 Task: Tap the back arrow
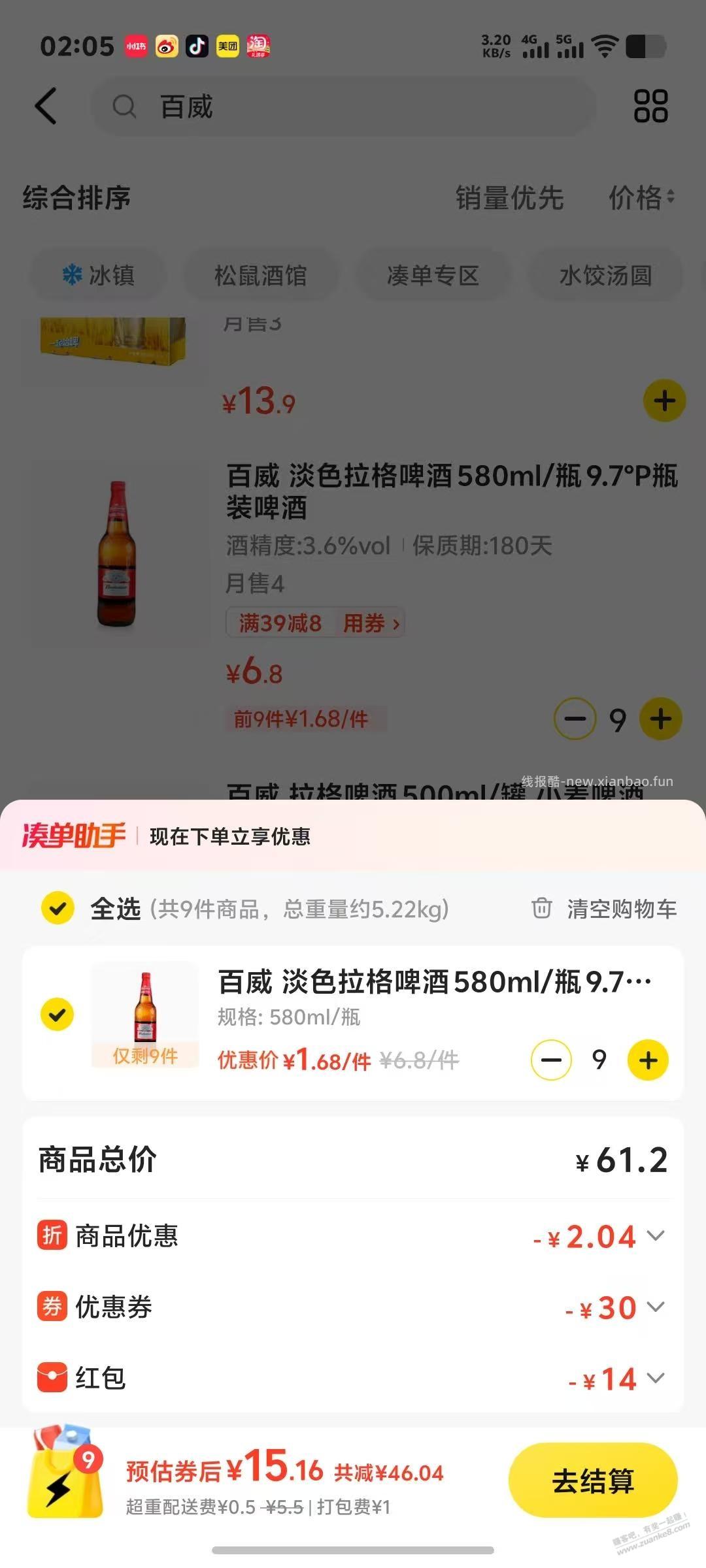(x=46, y=106)
